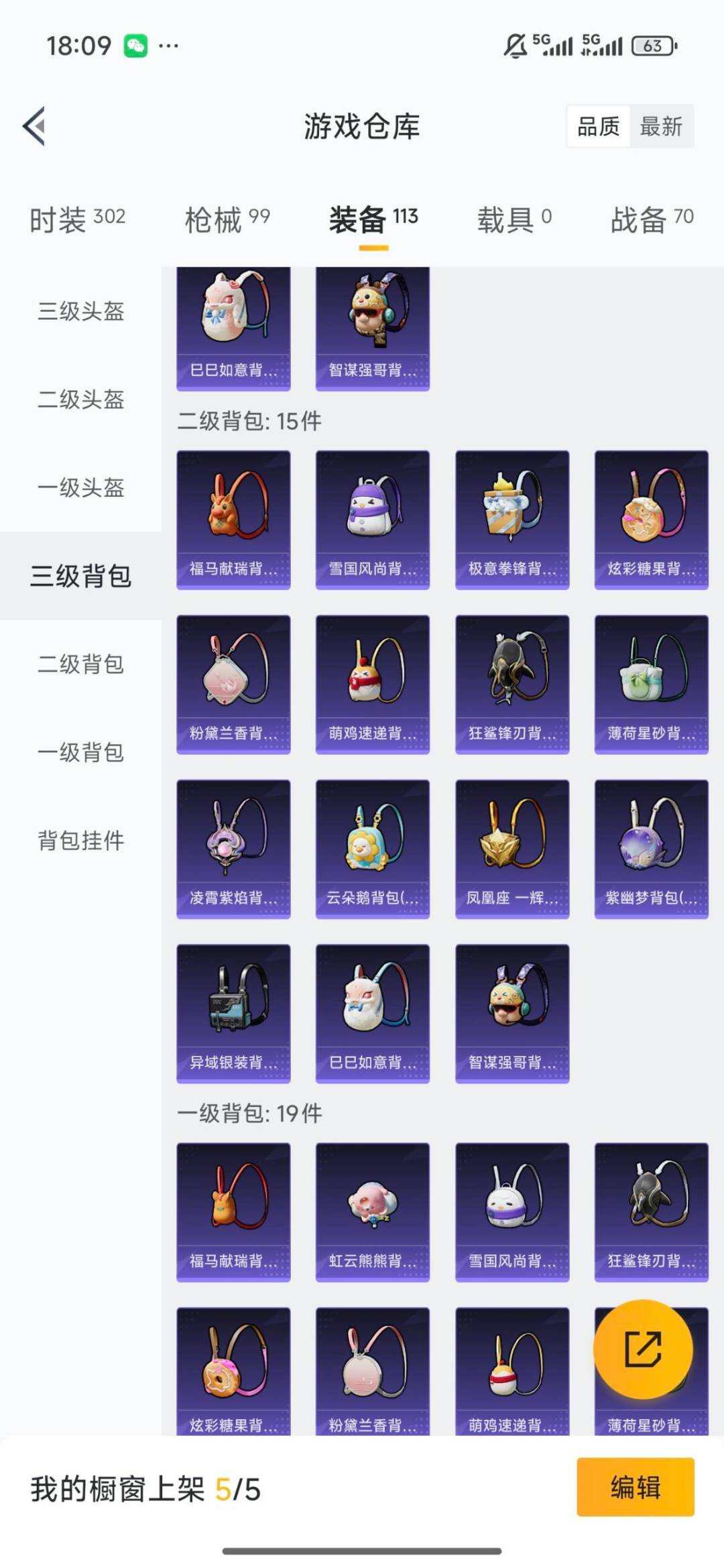The height and width of the screenshot is (1568, 724).
Task: Switch to the 时装 tab
Action: point(77,219)
